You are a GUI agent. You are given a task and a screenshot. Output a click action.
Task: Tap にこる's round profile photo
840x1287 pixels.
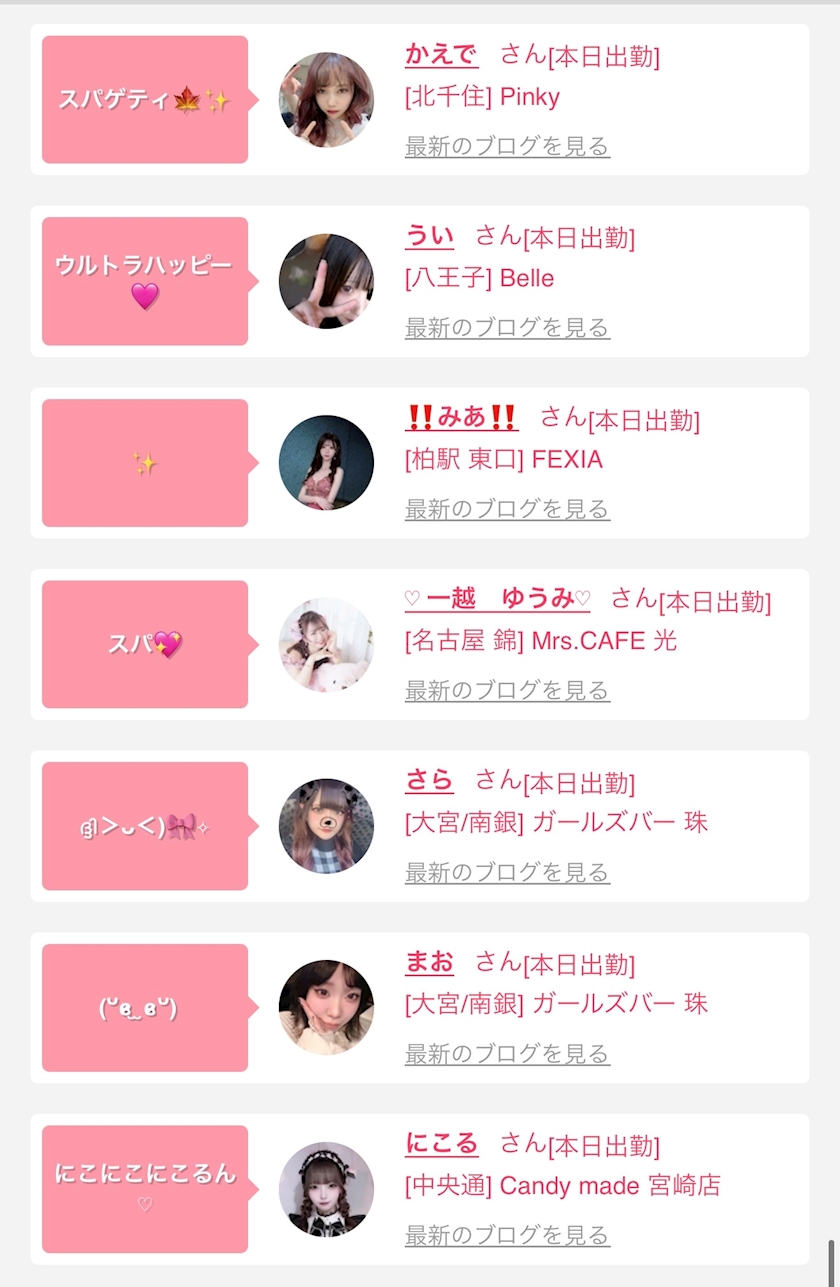326,1189
